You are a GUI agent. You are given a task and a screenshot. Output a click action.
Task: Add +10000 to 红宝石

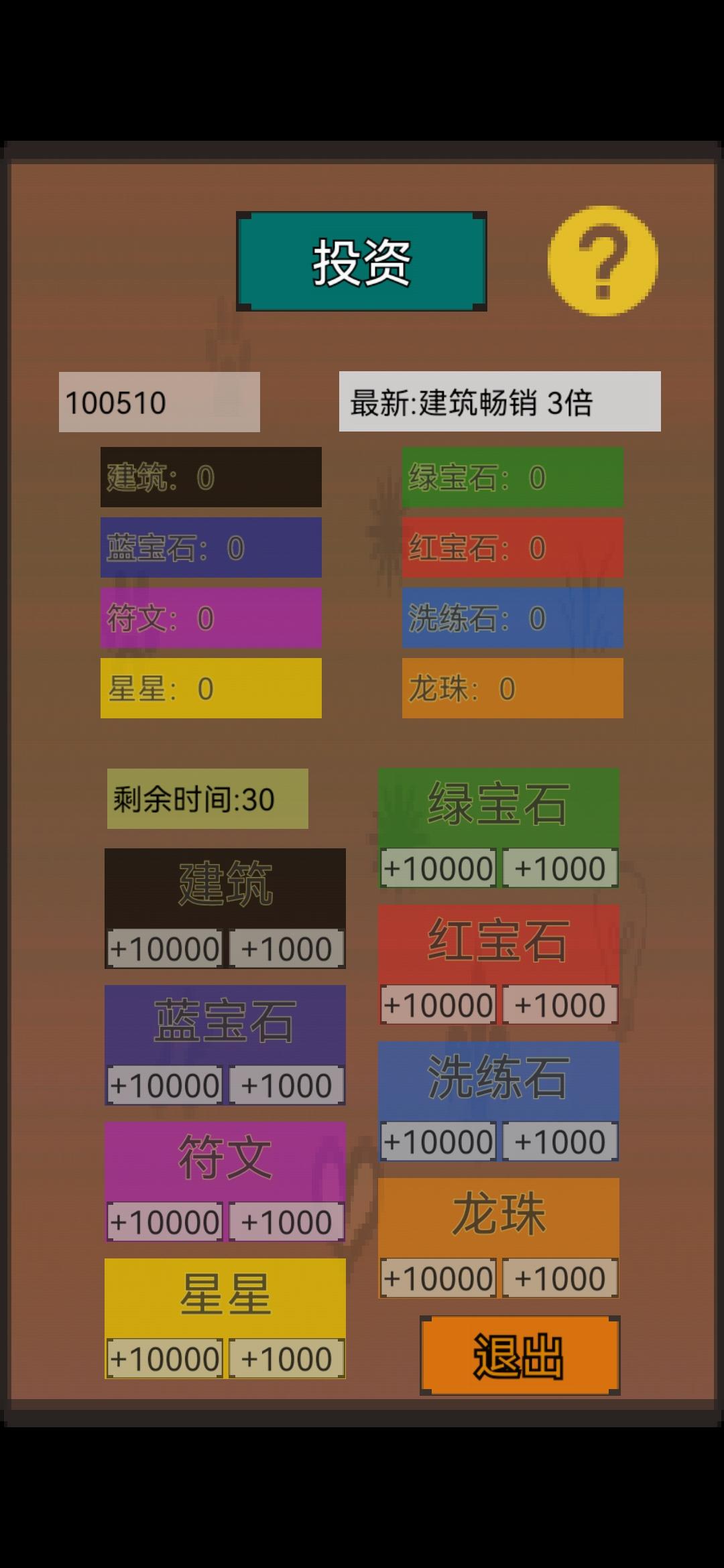click(x=438, y=1004)
